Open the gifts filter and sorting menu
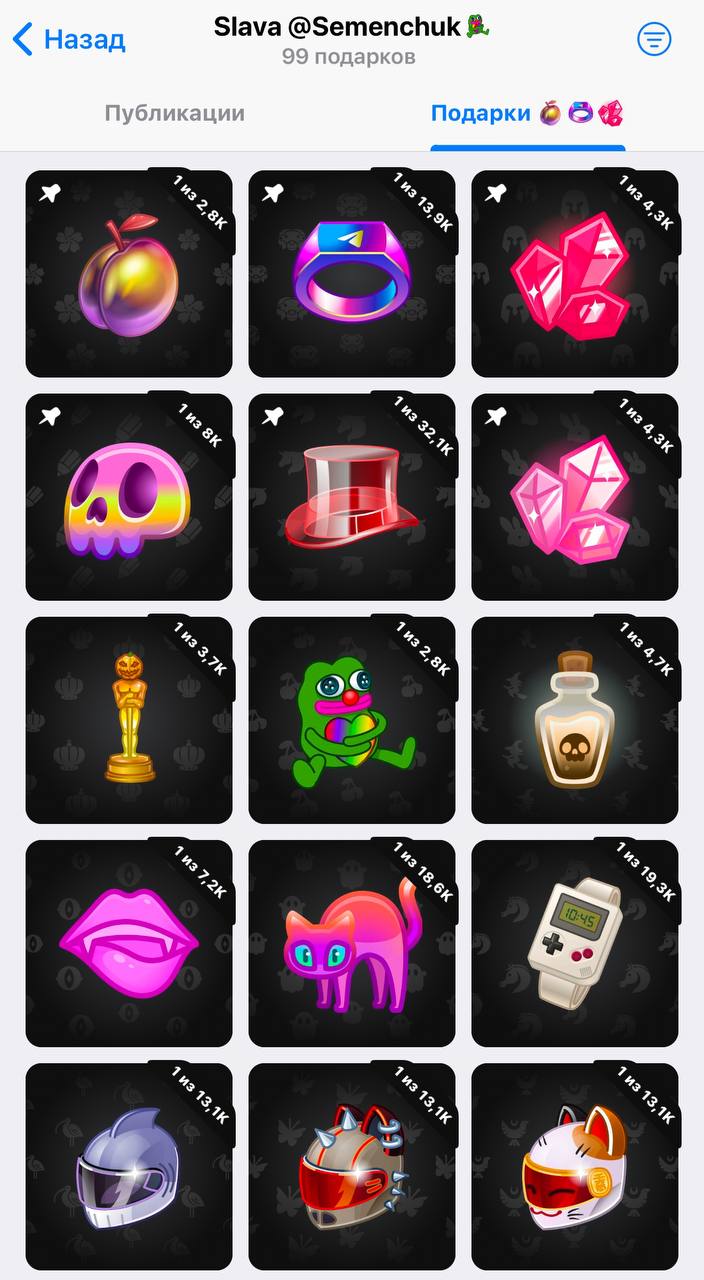 tap(654, 40)
